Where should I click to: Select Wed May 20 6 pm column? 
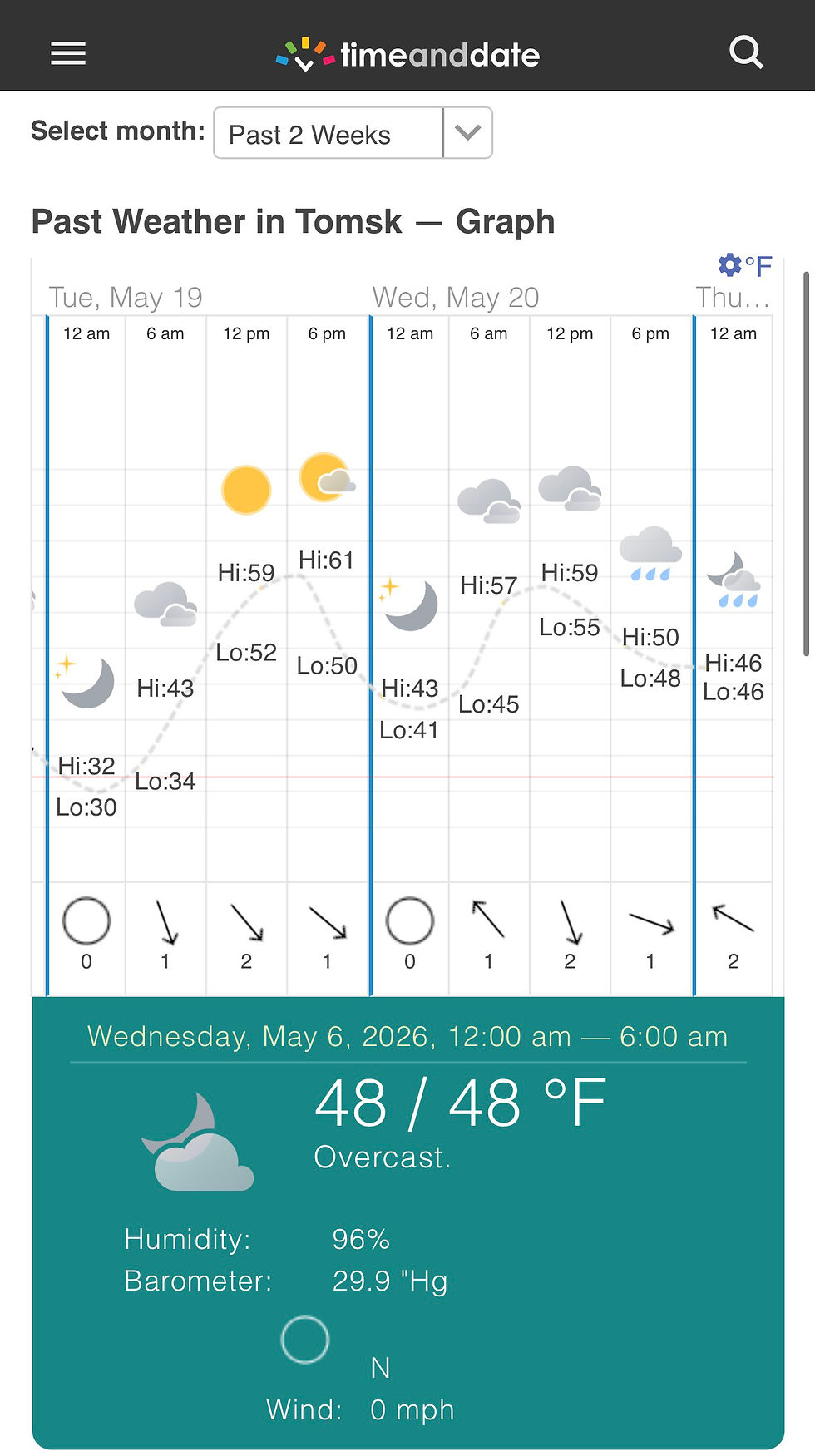[x=651, y=655]
